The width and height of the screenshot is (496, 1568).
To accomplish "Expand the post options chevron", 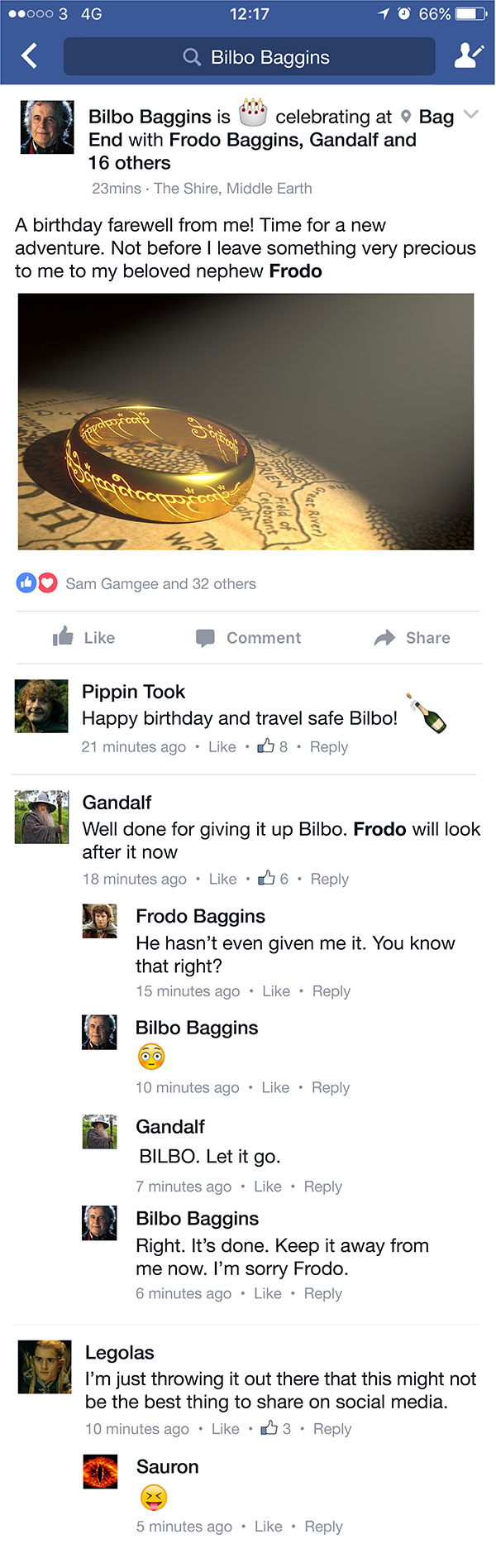I will click(x=471, y=115).
